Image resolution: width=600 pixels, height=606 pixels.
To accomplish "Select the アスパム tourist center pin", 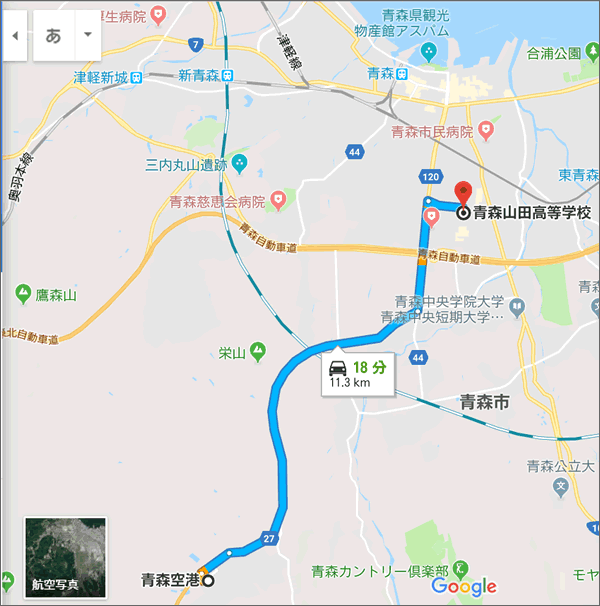I will coord(428,50).
